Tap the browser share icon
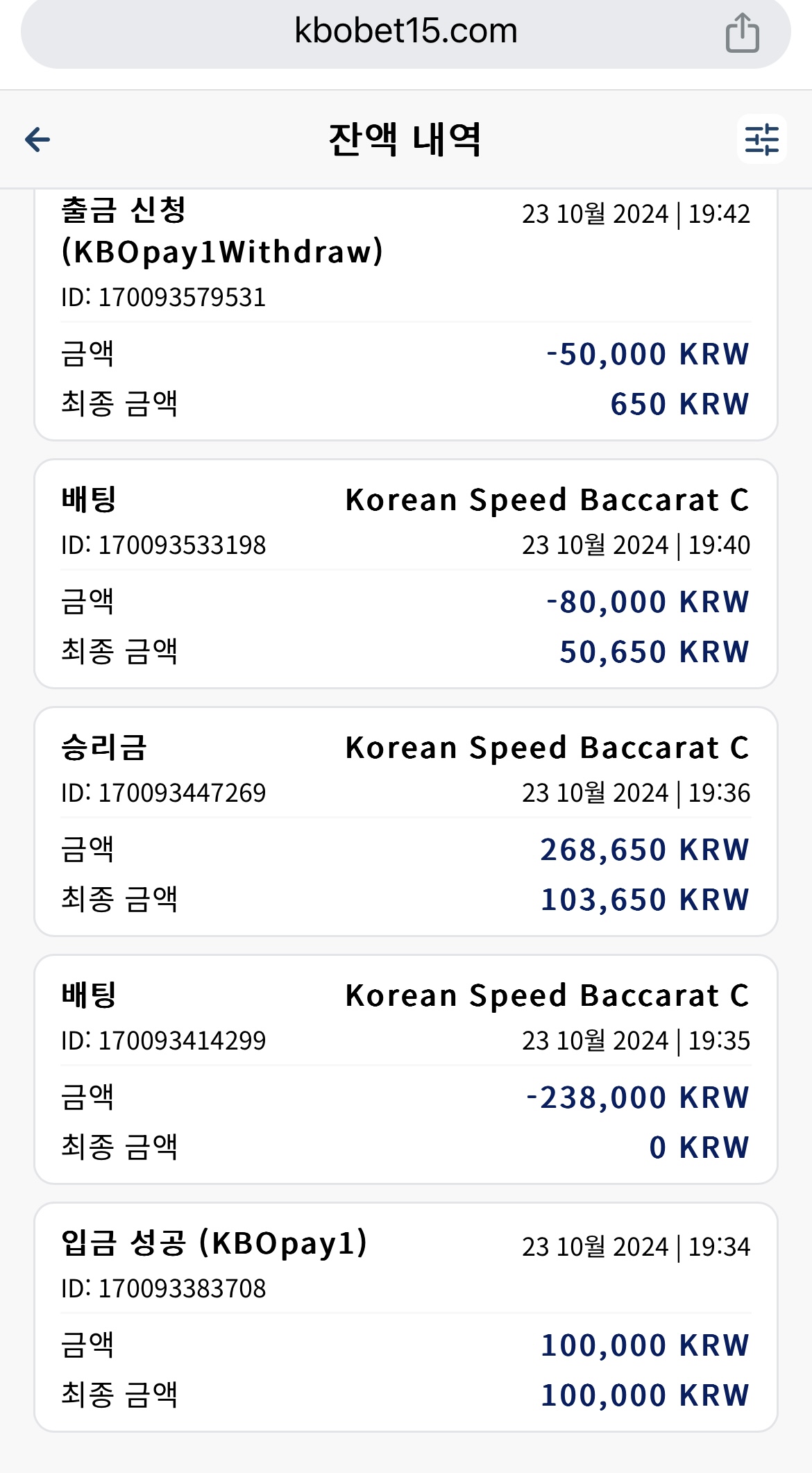 tap(742, 33)
